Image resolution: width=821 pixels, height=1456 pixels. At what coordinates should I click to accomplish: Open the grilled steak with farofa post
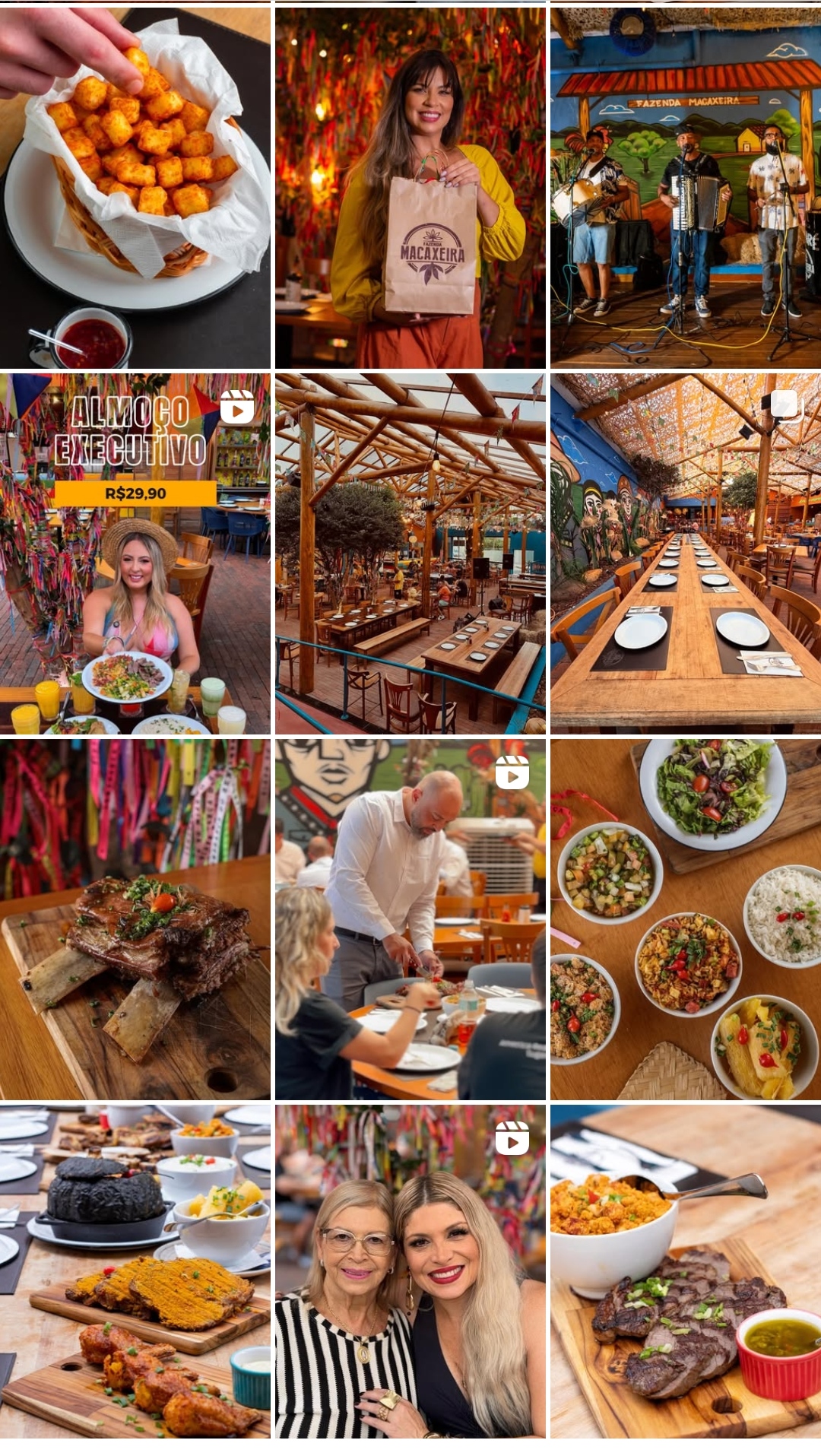pos(685,1271)
